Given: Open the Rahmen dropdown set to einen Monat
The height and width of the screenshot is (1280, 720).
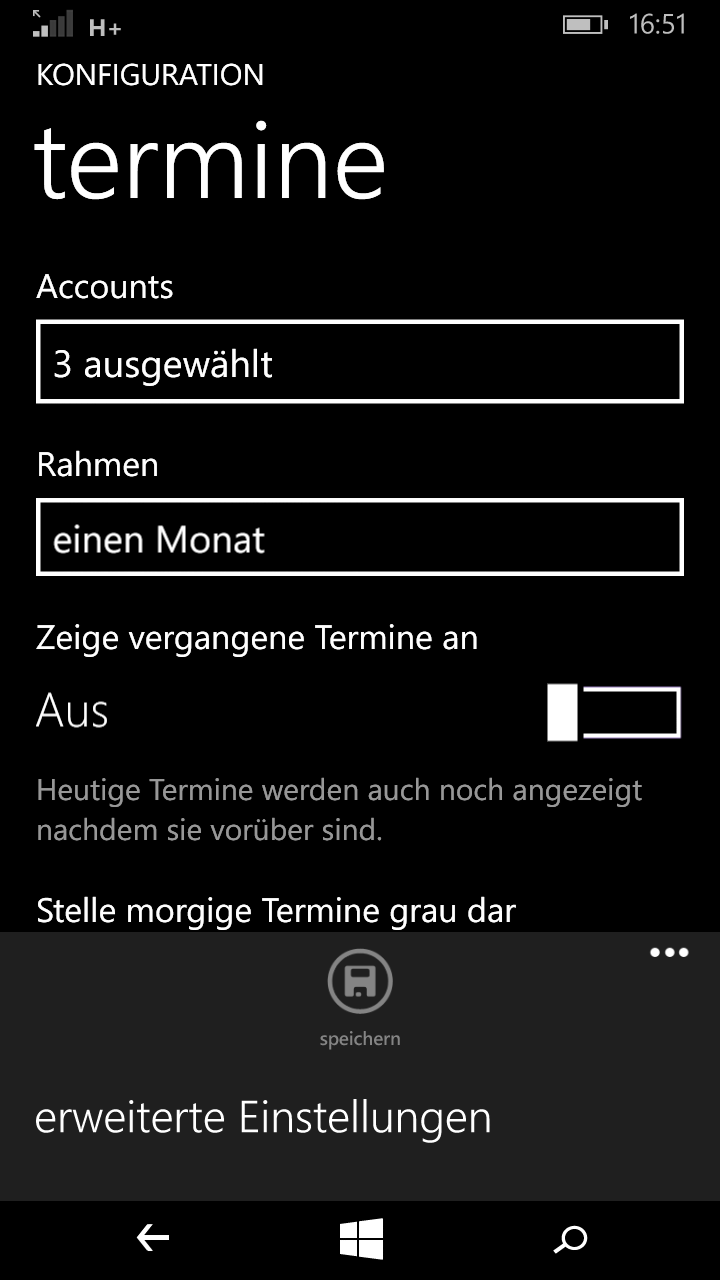Looking at the screenshot, I should 360,539.
